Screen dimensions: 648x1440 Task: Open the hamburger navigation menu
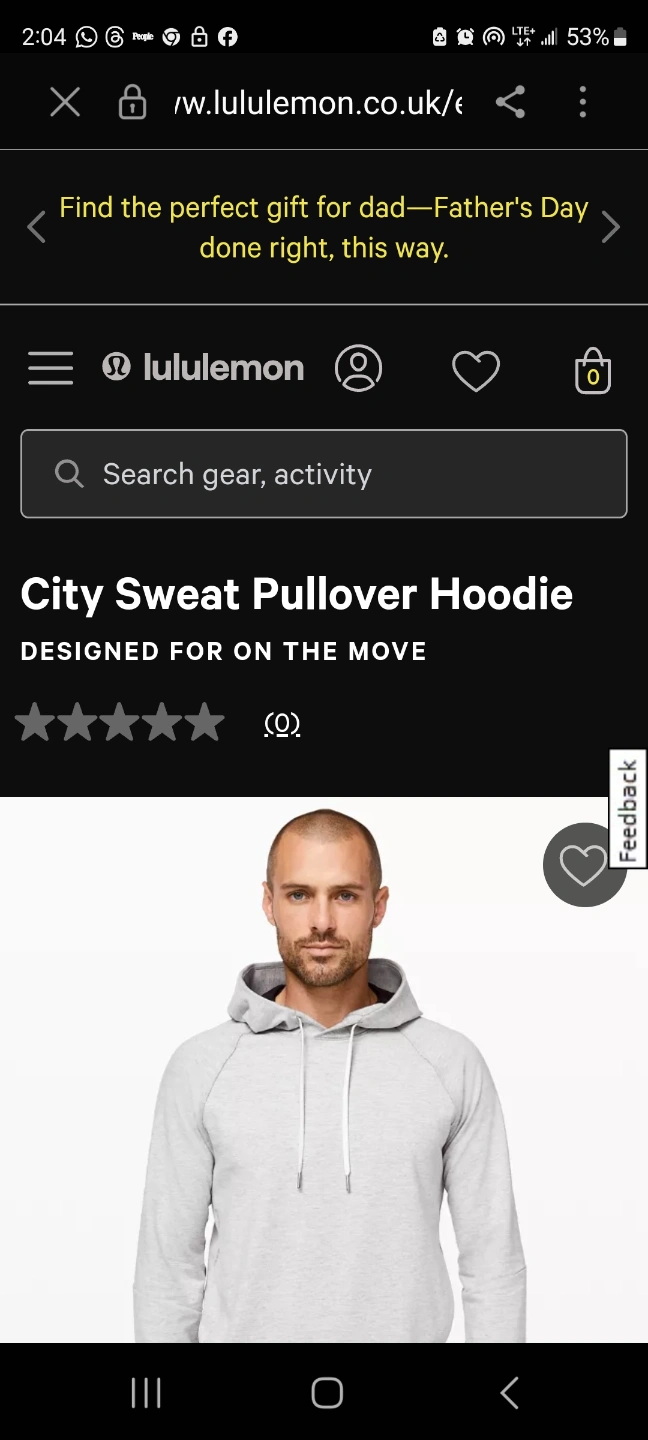[x=50, y=368]
